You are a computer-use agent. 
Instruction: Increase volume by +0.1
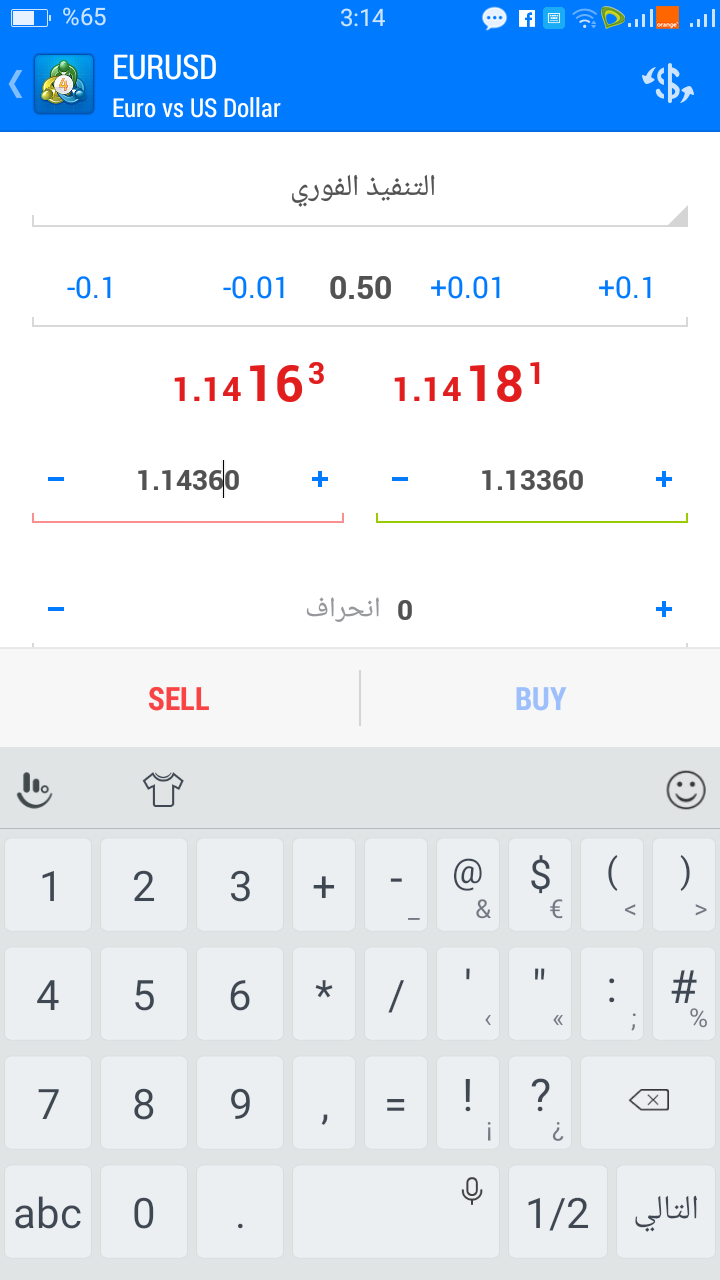[626, 289]
